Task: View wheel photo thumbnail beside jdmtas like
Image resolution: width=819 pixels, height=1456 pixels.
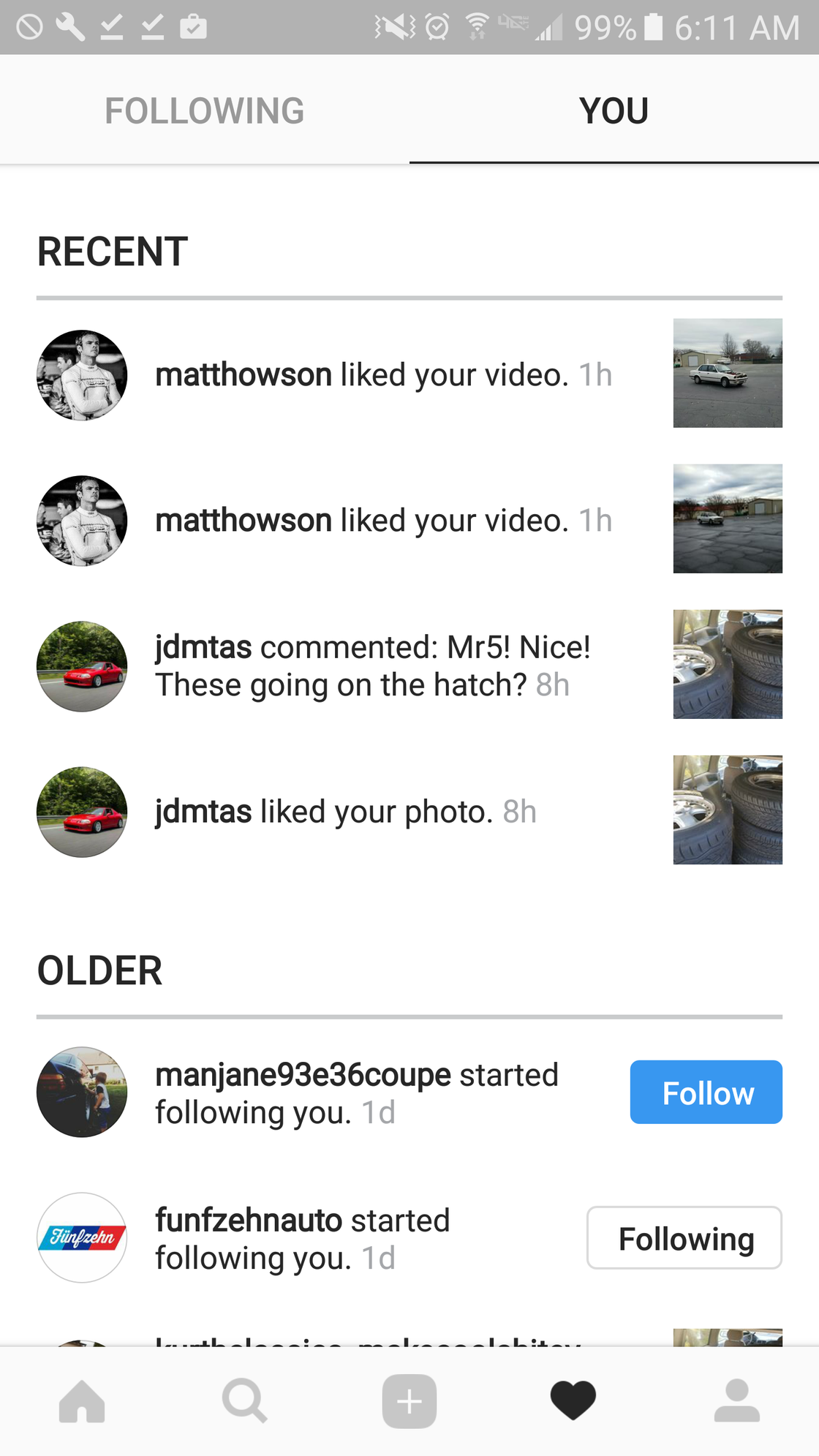Action: coord(728,810)
